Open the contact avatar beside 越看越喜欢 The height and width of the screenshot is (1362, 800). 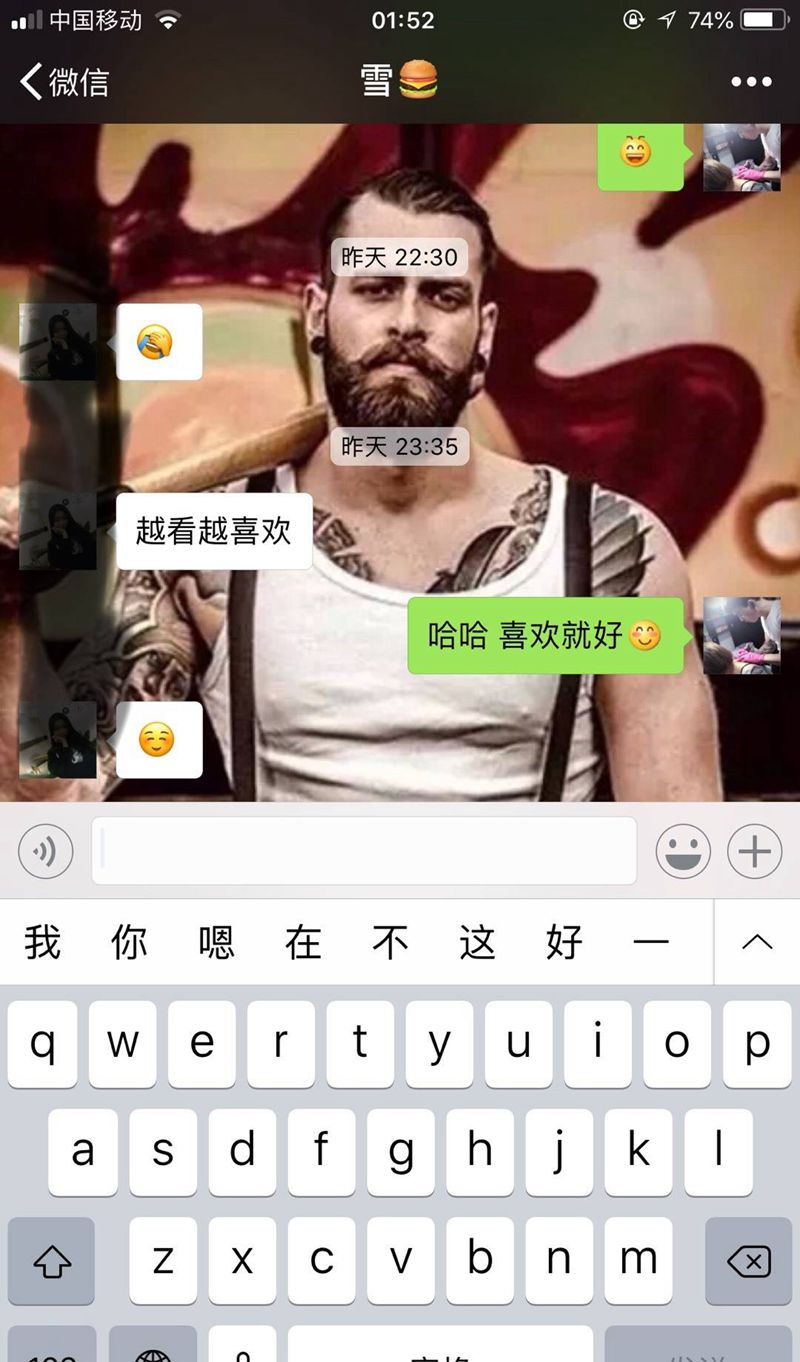point(58,531)
